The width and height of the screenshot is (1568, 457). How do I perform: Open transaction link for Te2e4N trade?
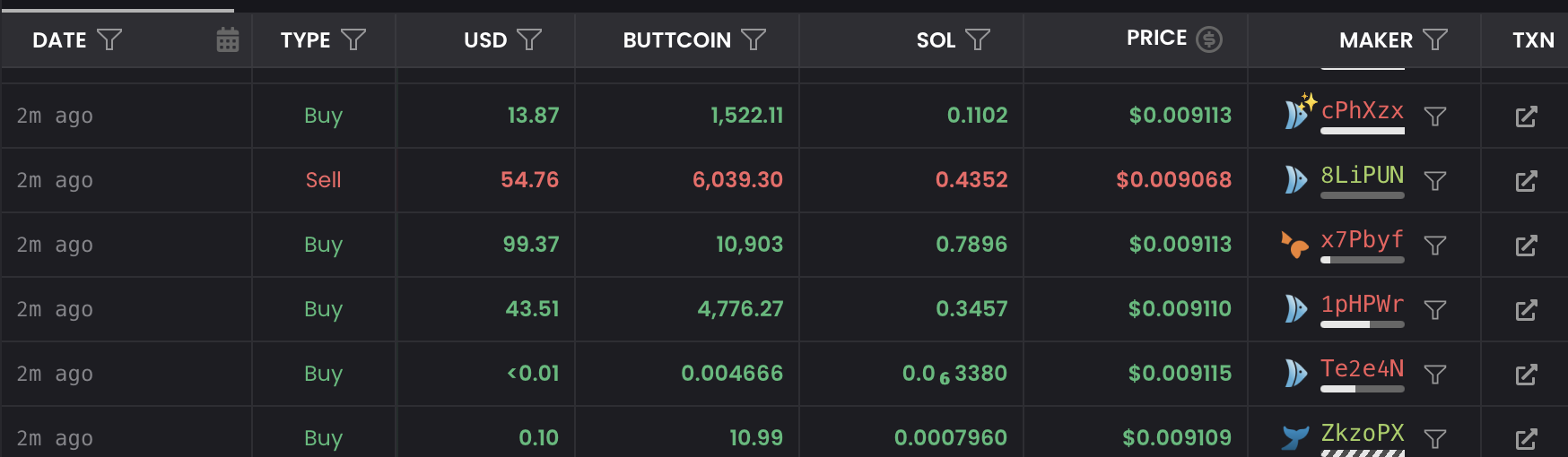coord(1526,375)
